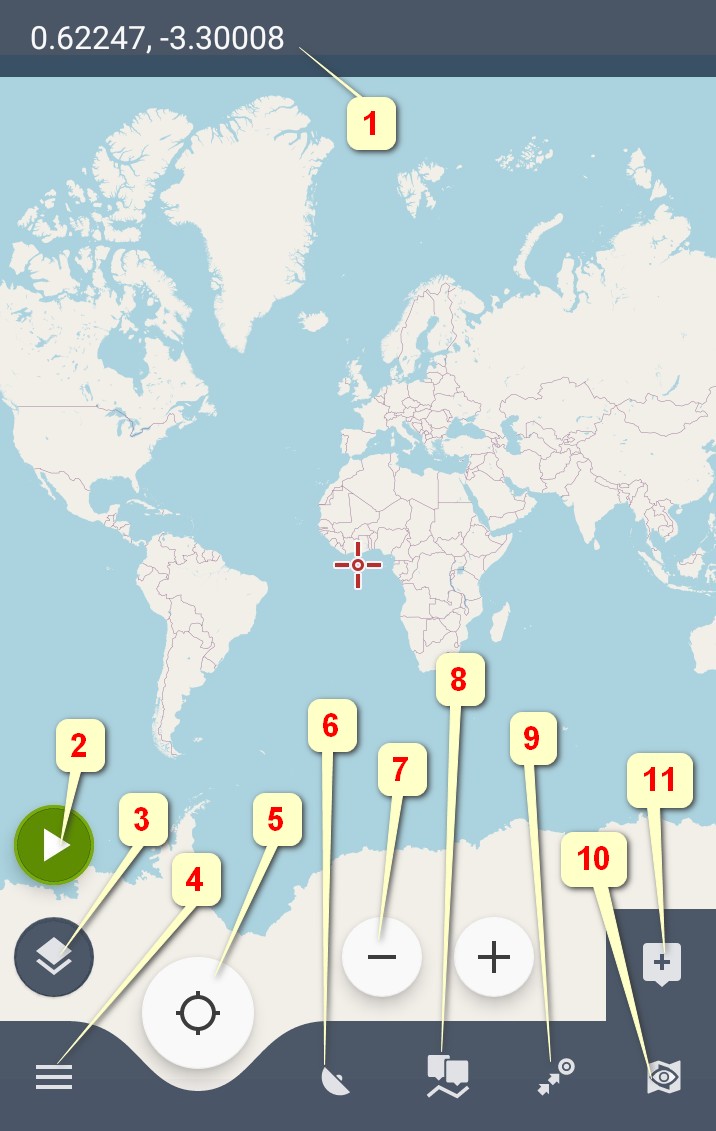Center map on my location

coord(198,1012)
